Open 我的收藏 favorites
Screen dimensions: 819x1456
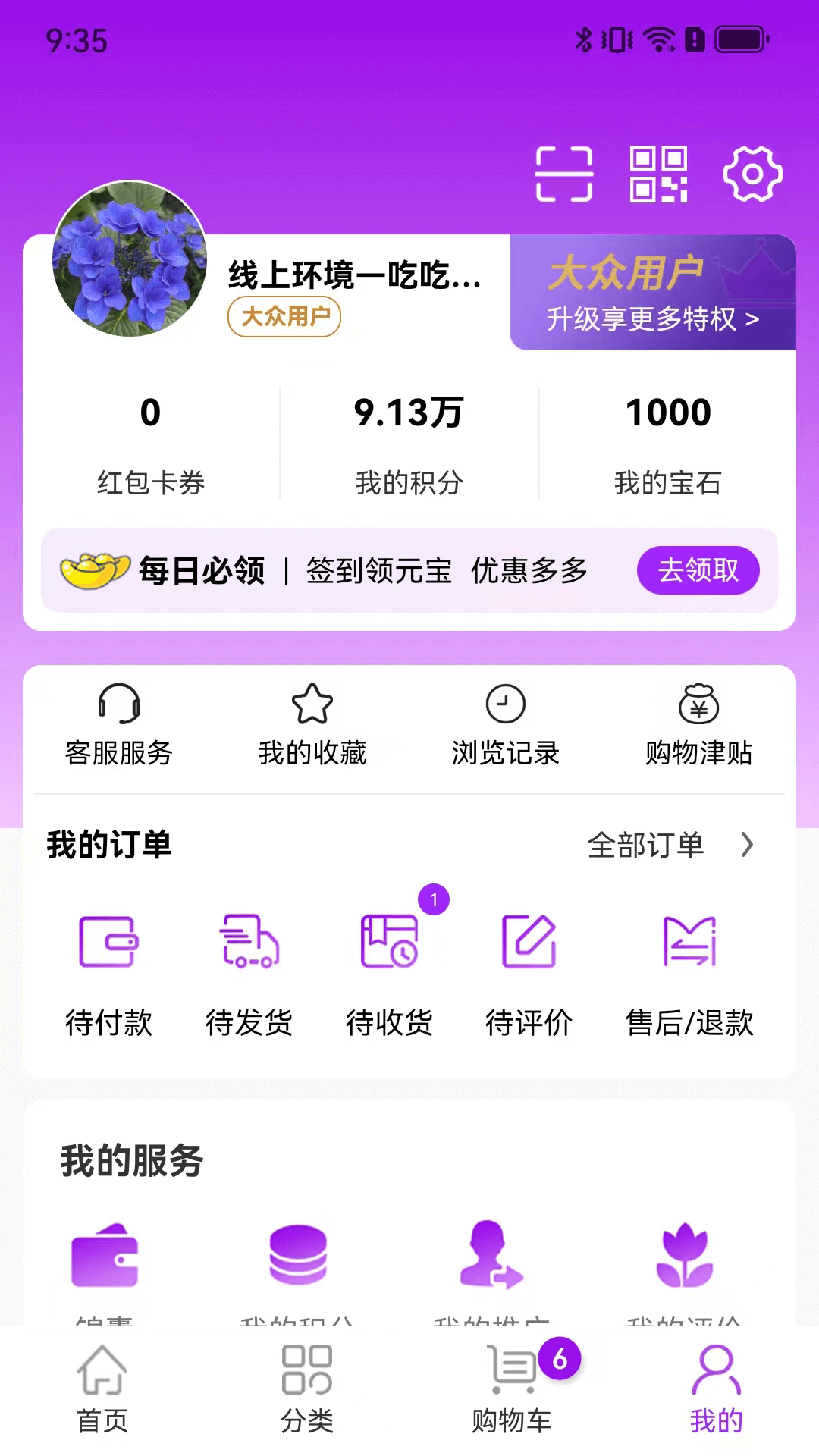(312, 725)
